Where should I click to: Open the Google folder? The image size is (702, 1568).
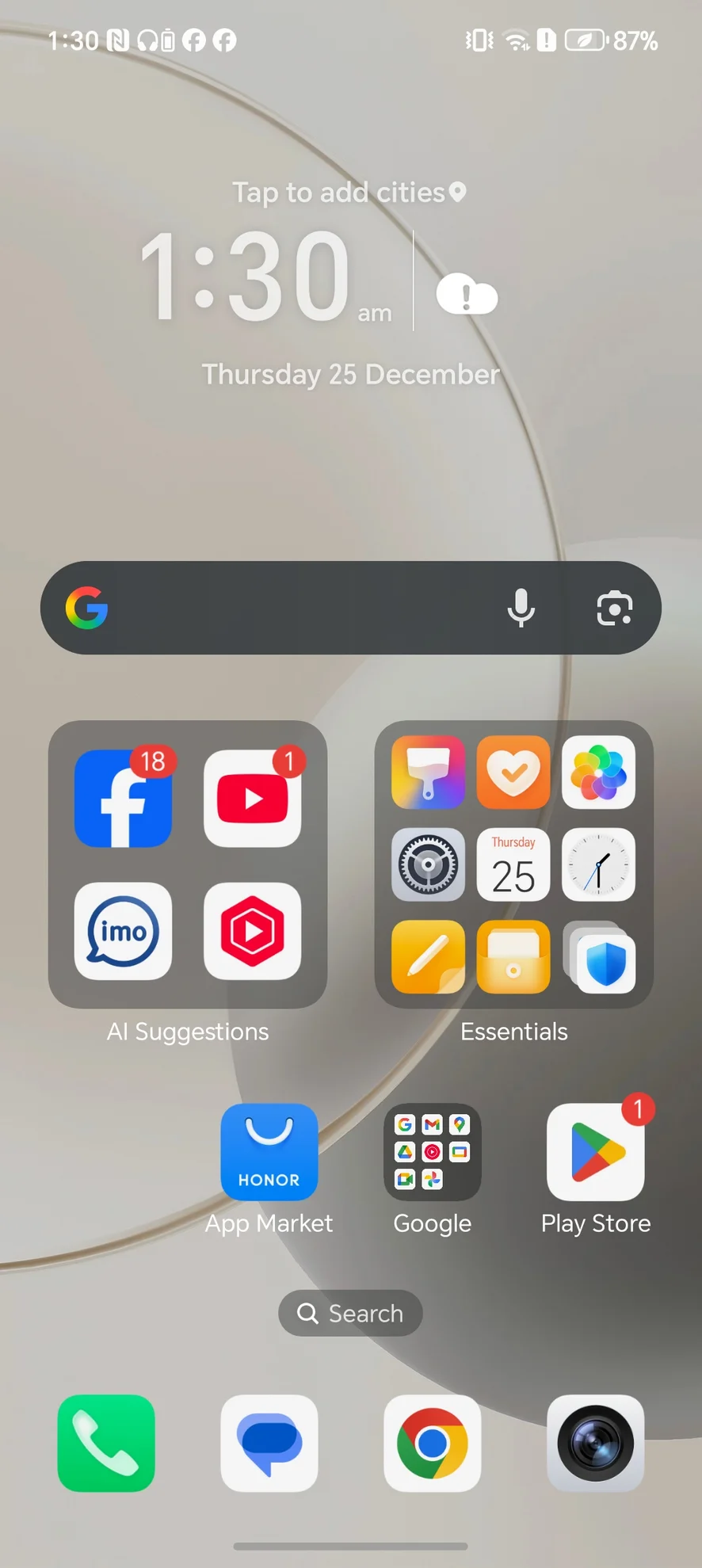[432, 1152]
